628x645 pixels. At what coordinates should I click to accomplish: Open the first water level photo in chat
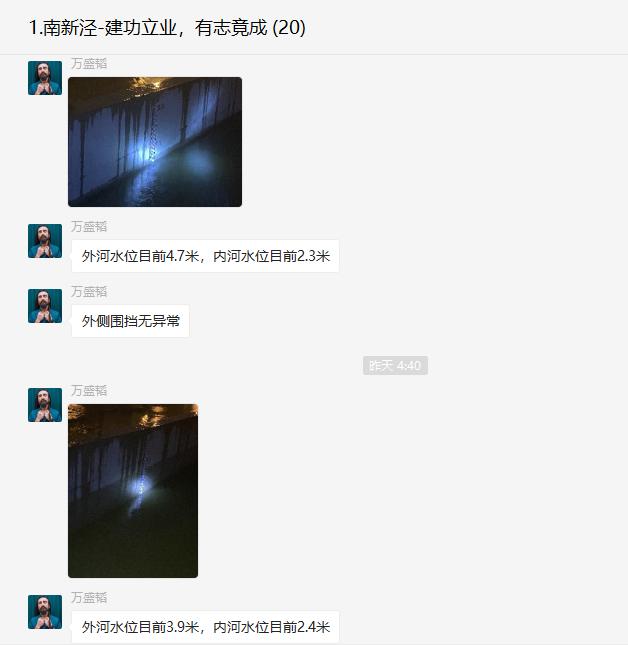[x=155, y=142]
